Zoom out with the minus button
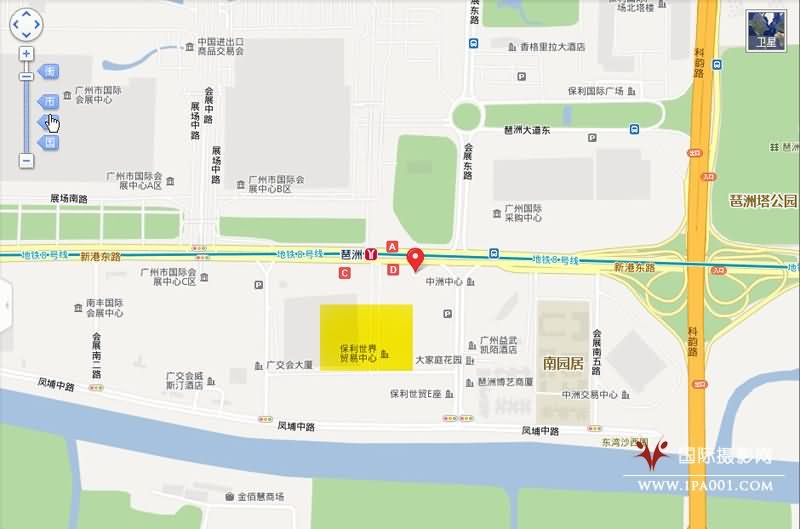The width and height of the screenshot is (800, 529). tap(27, 160)
